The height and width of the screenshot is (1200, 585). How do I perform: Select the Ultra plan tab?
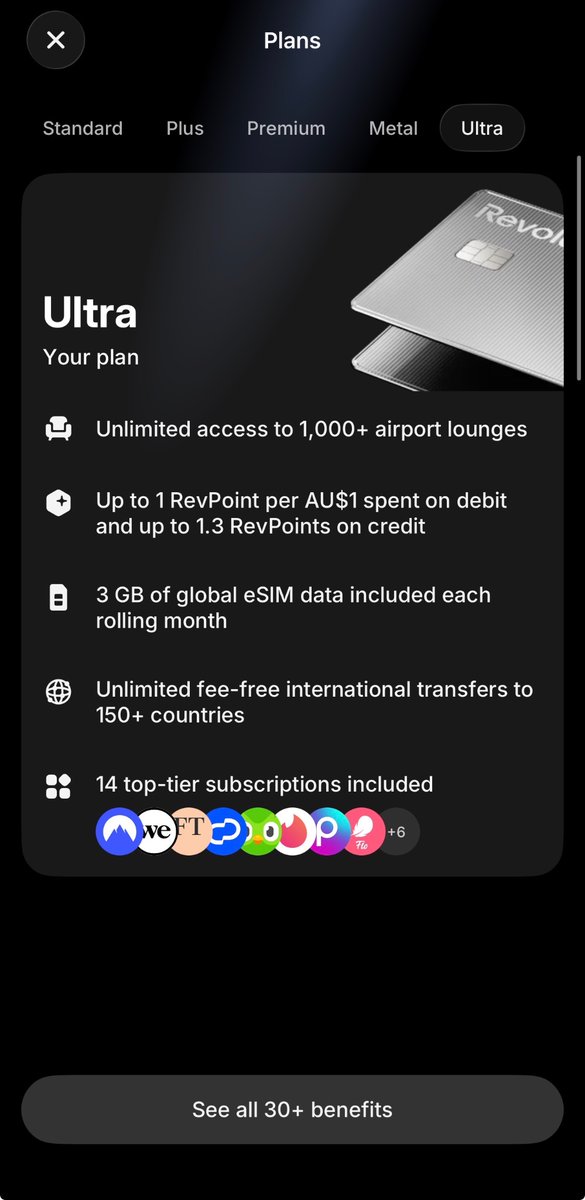tap(482, 128)
